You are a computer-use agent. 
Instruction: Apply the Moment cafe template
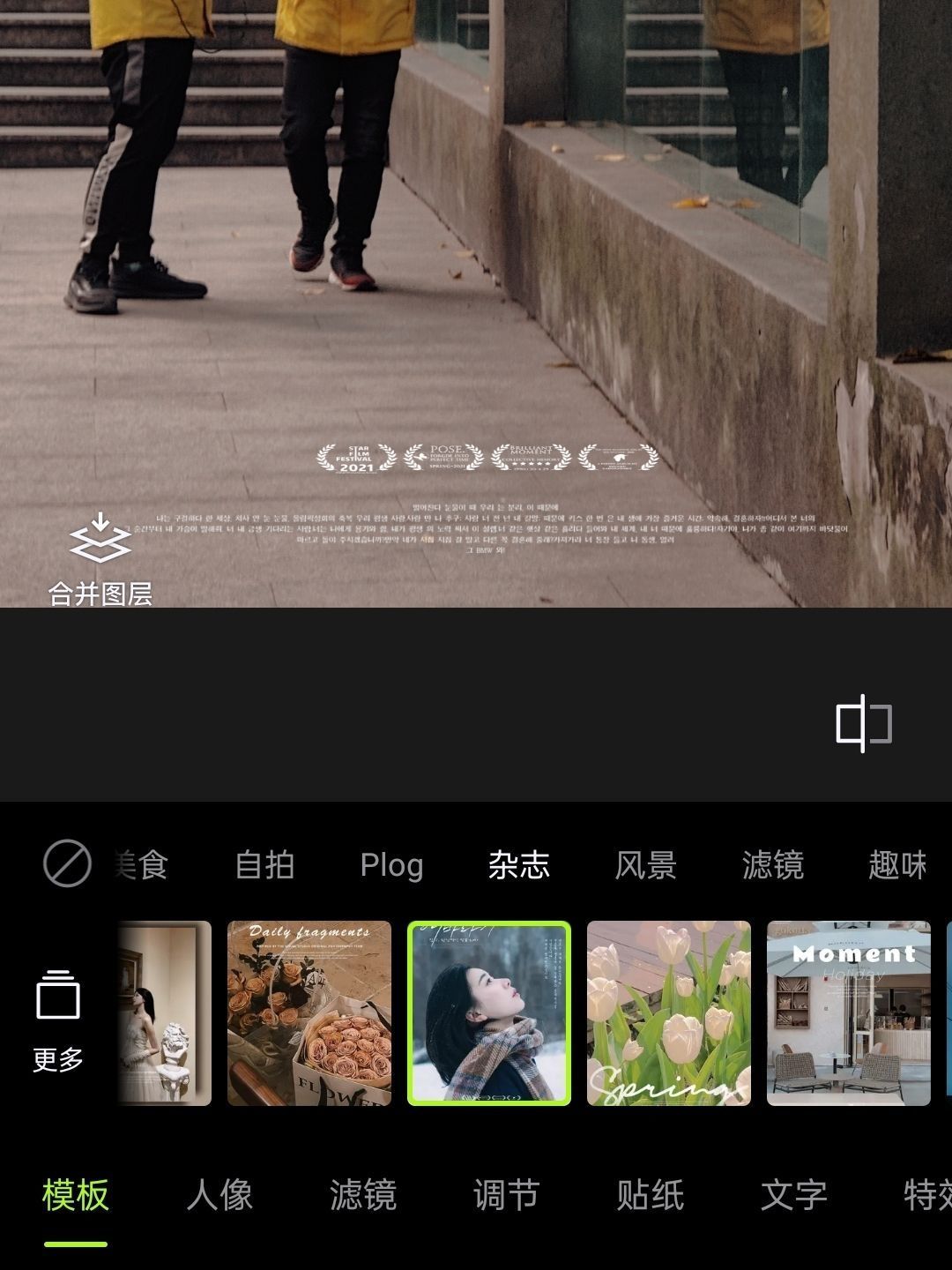pyautogui.click(x=849, y=1013)
